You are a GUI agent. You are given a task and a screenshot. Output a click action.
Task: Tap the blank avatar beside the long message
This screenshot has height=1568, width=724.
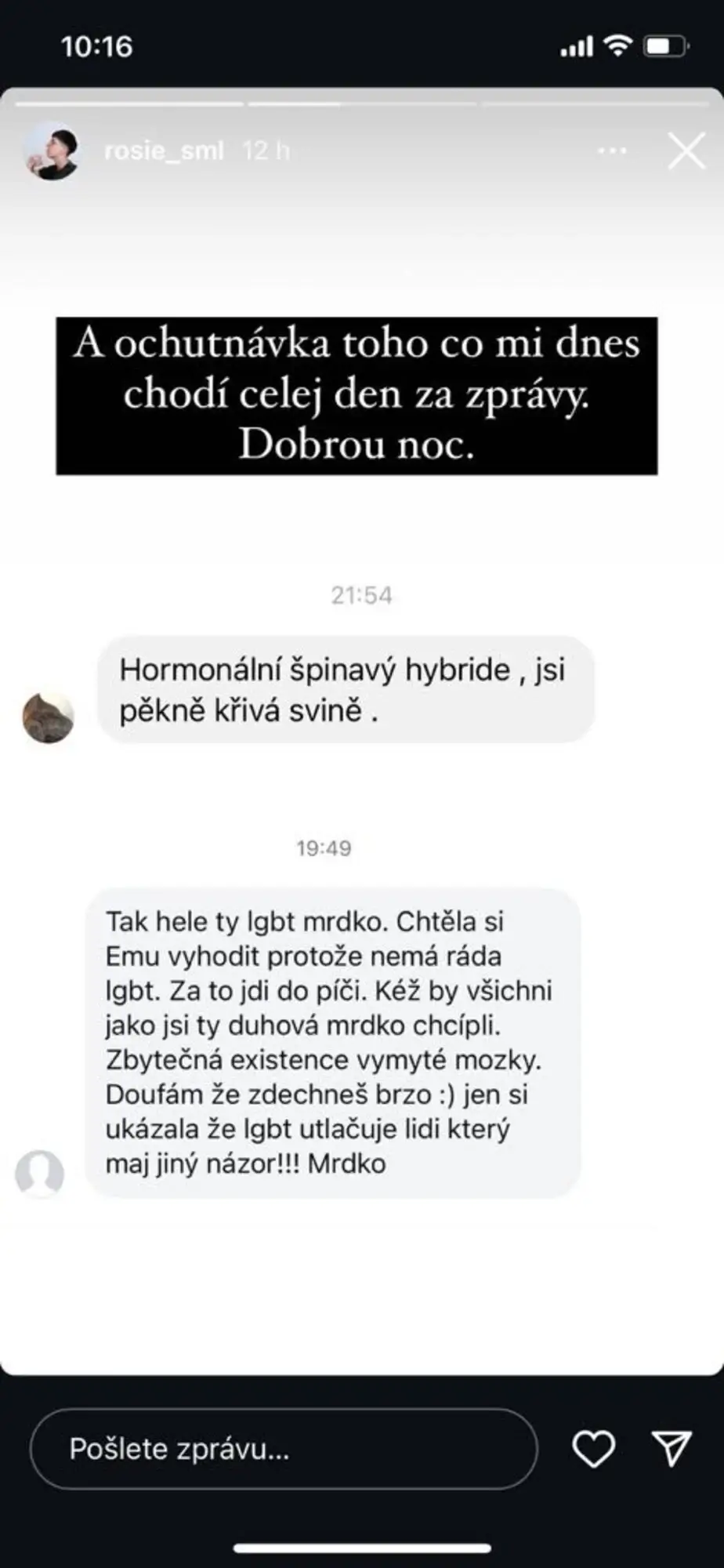38,1171
